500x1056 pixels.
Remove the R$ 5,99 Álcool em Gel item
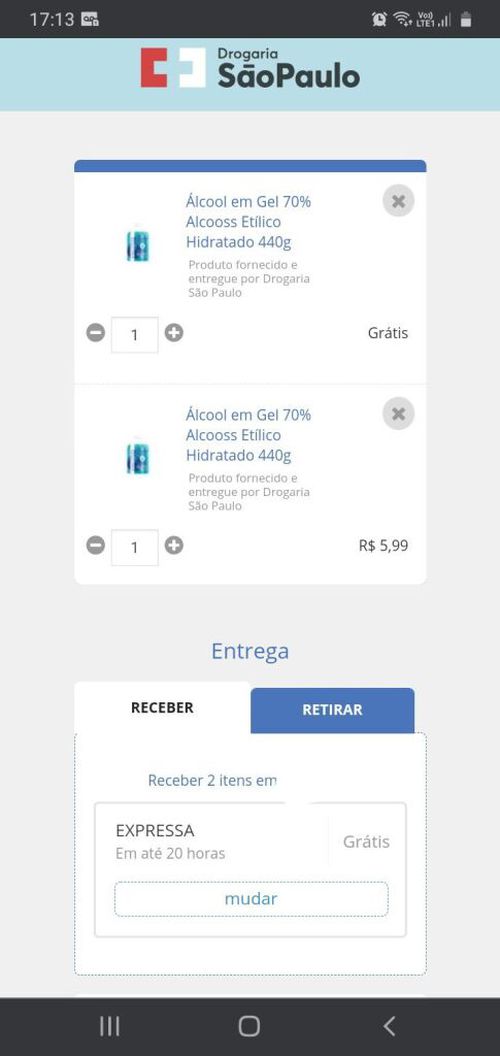[398, 414]
